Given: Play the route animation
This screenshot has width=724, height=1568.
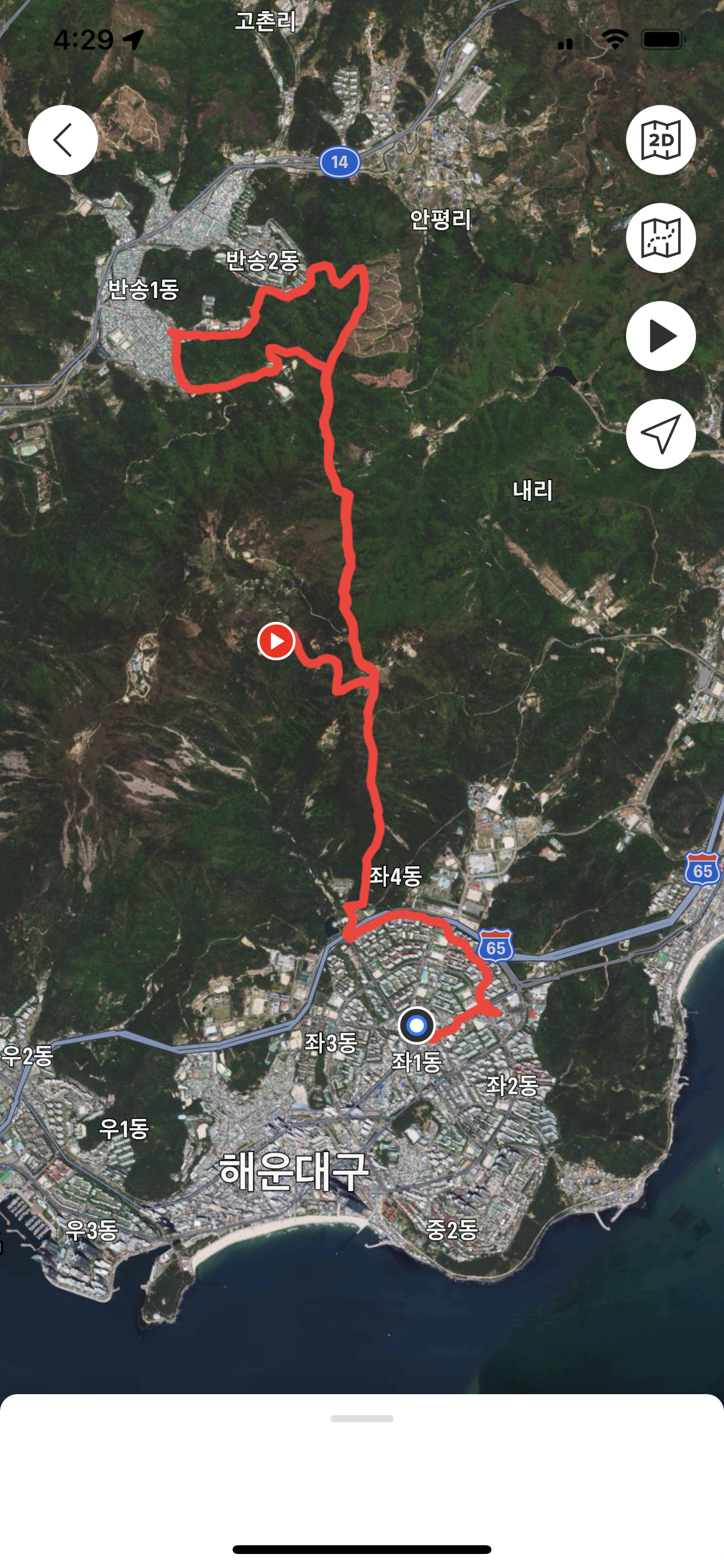Looking at the screenshot, I should point(660,336).
